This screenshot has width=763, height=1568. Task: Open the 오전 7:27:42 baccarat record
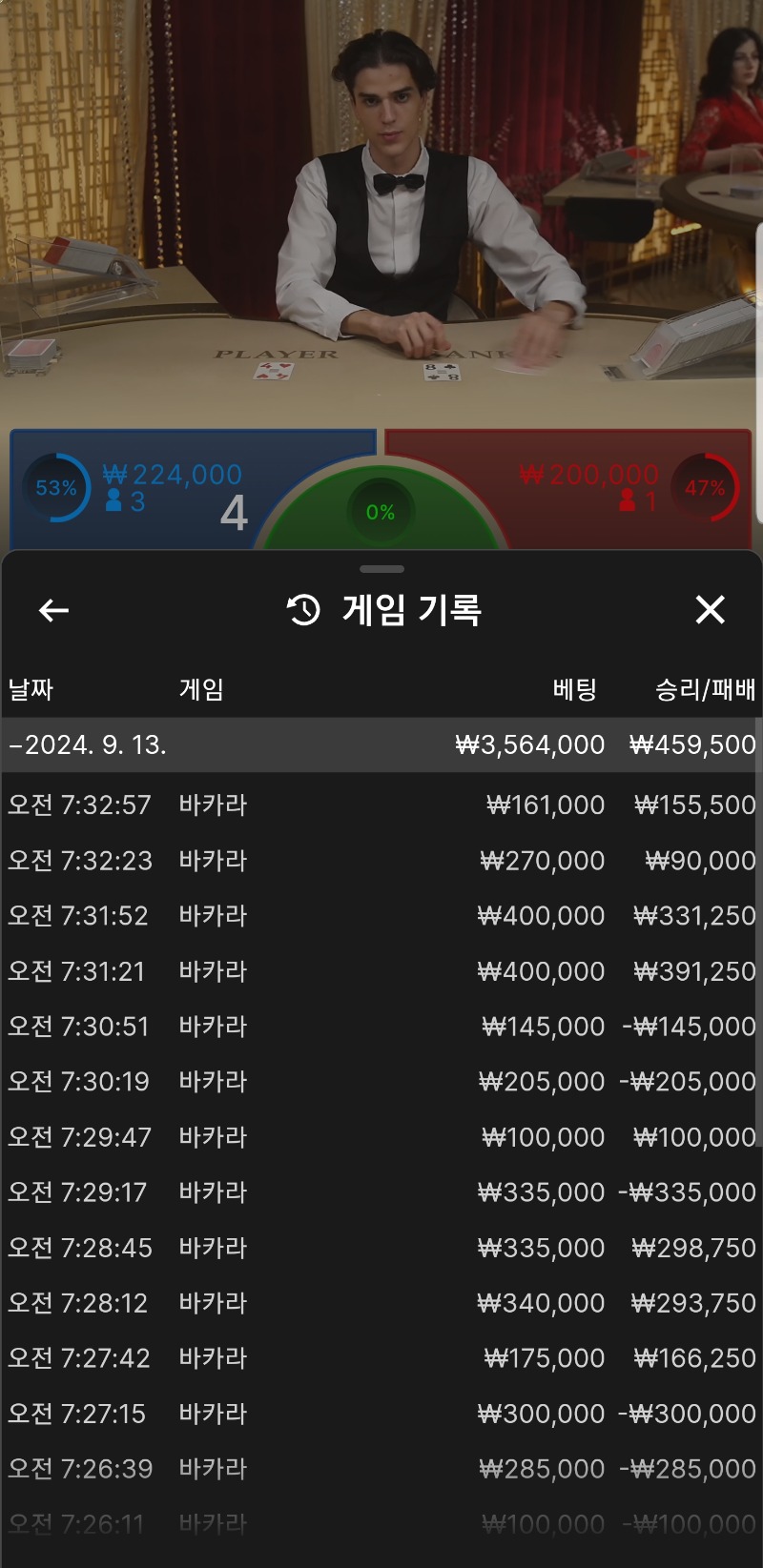[381, 1357]
